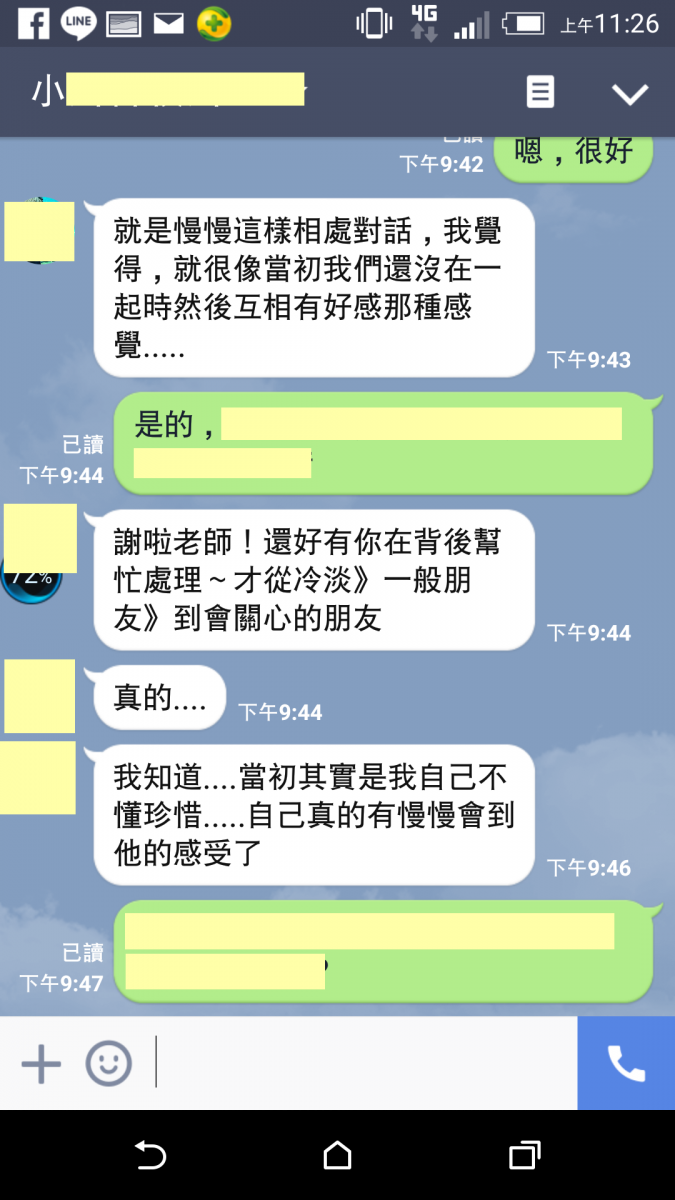The image size is (675, 1200).
Task: Go to home screen via home button
Action: coord(338,1156)
